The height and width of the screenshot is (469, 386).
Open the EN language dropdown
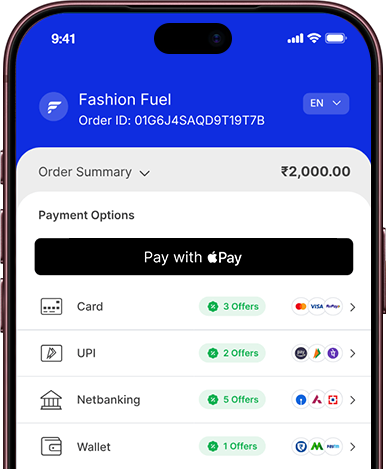326,103
